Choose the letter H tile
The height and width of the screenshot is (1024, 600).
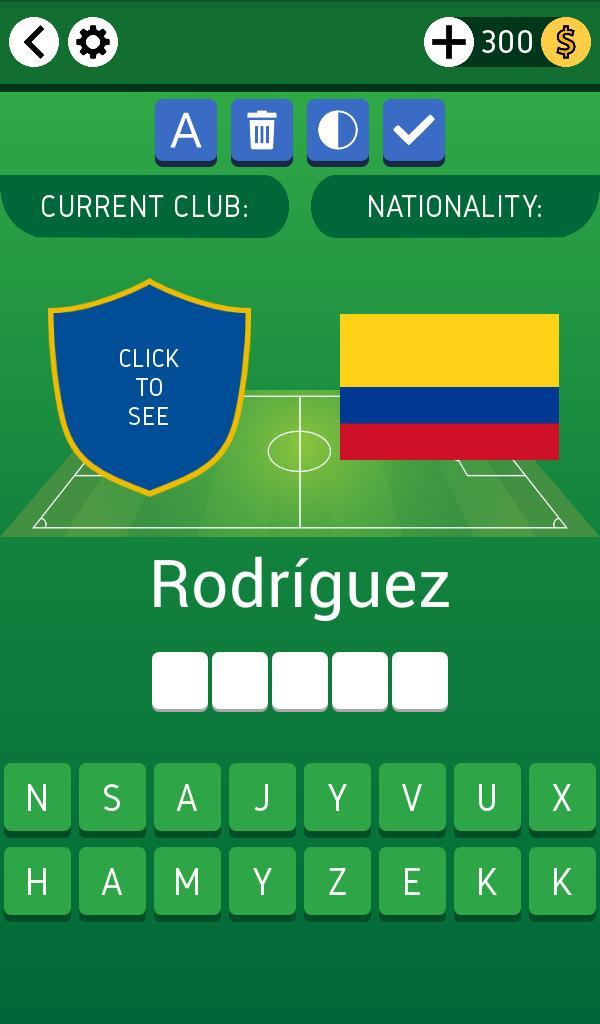(37, 881)
